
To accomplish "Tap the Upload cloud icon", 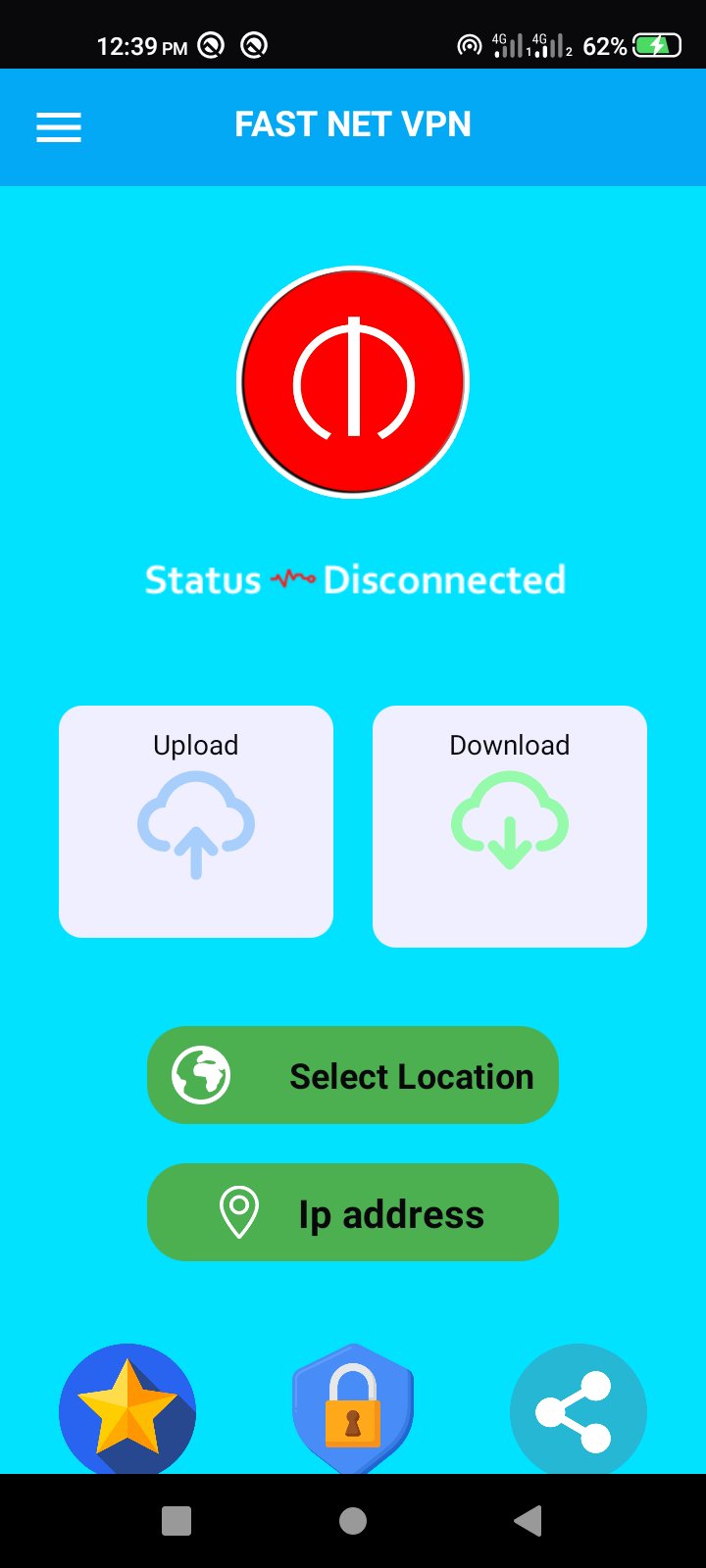I will pos(195,828).
